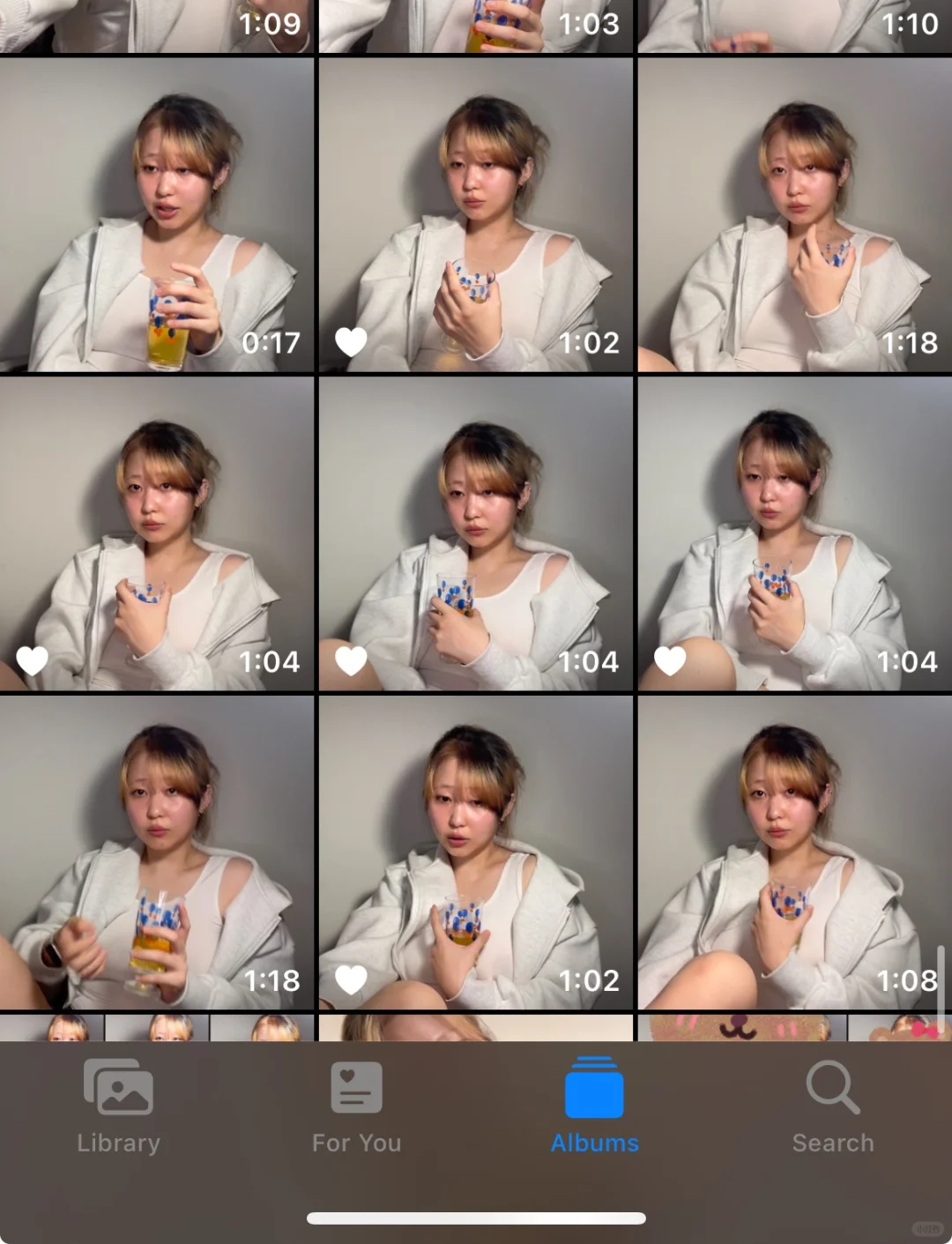Viewport: 952px width, 1244px height.
Task: View the 1:03 video clip
Action: 476,25
